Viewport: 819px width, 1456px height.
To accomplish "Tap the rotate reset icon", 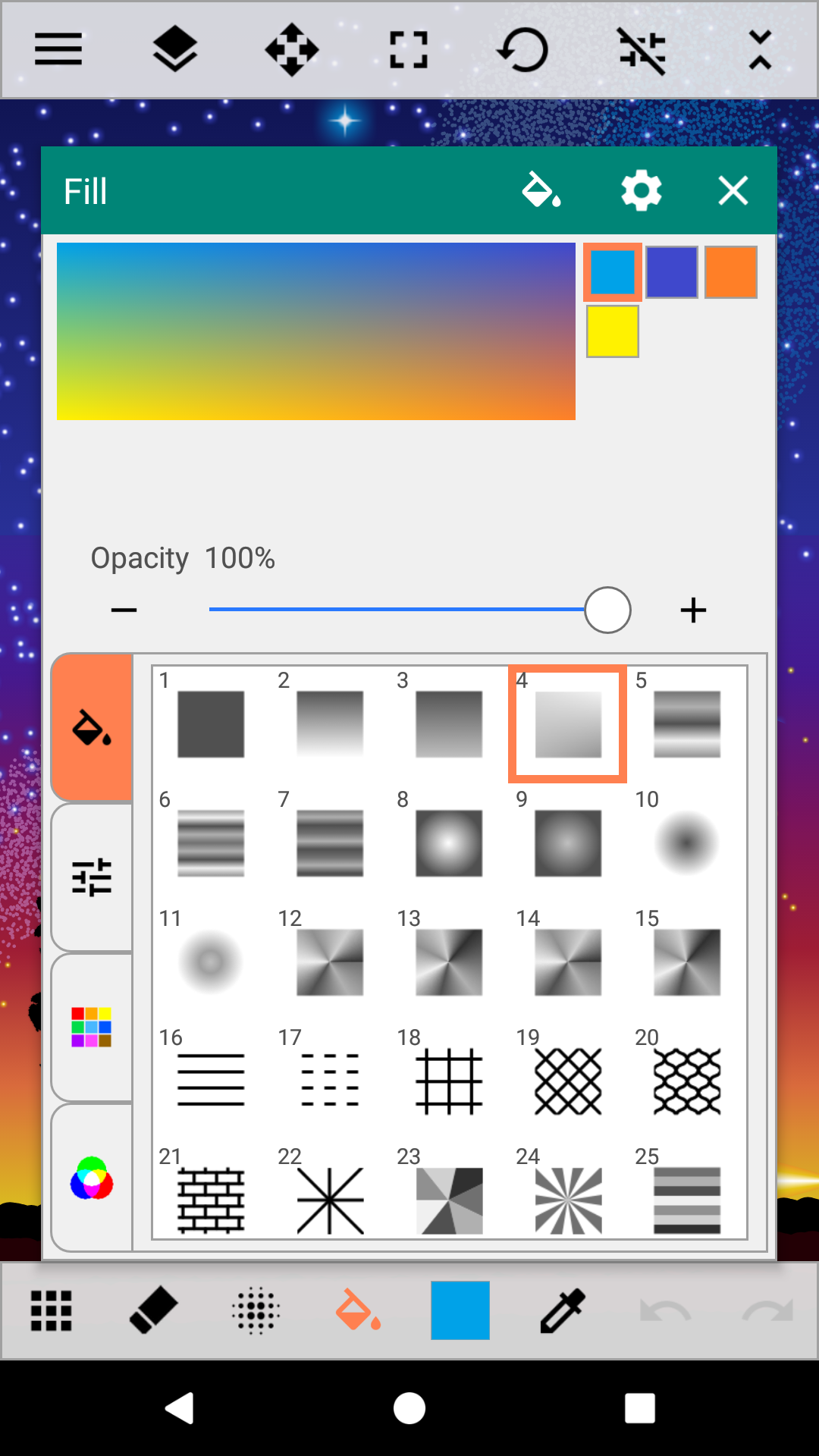I will coord(522,50).
